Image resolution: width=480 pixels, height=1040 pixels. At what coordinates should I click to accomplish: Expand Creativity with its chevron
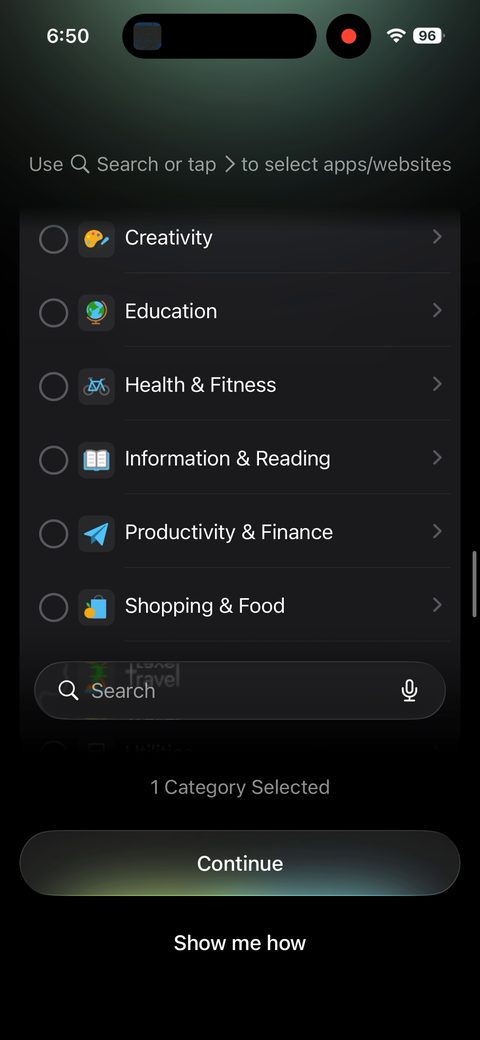437,237
